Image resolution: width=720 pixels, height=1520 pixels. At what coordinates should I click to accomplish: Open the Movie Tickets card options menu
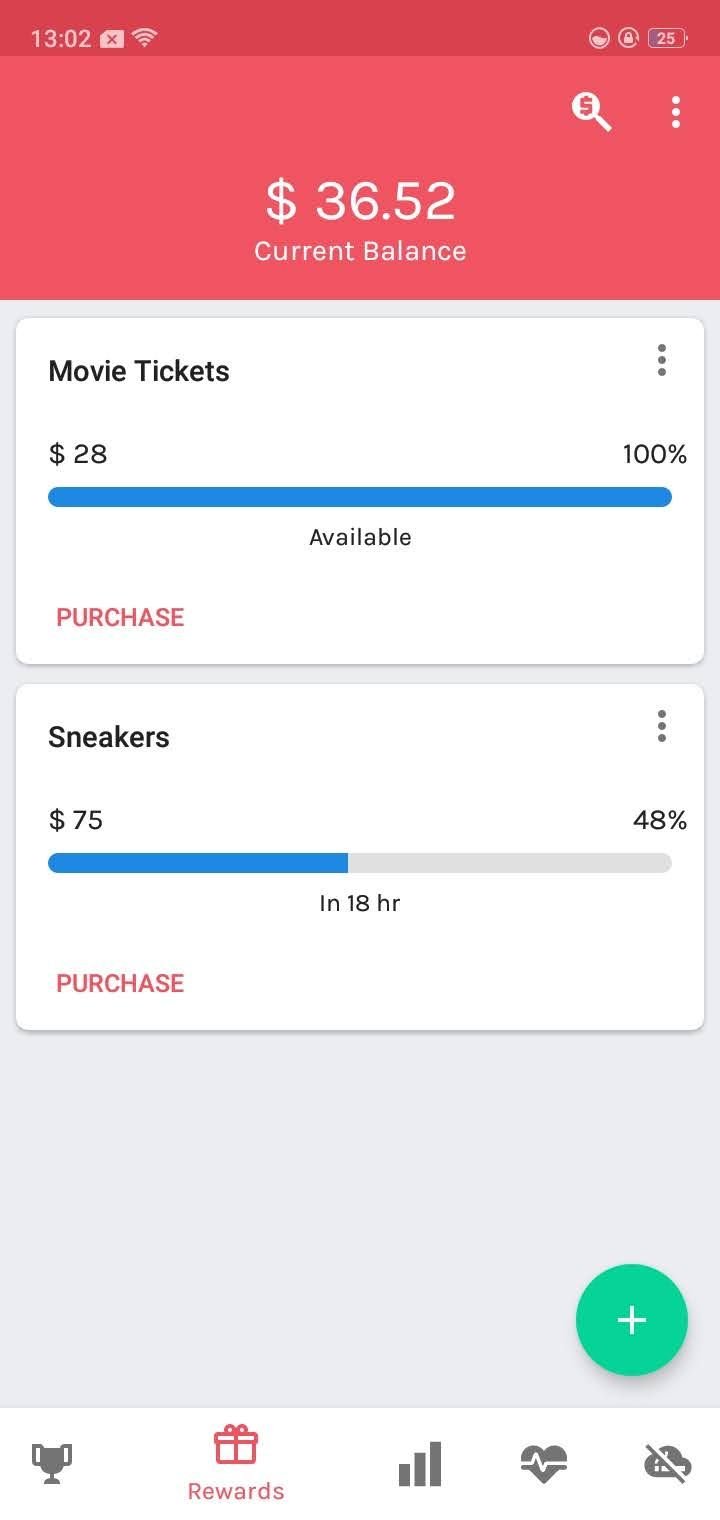[x=661, y=360]
